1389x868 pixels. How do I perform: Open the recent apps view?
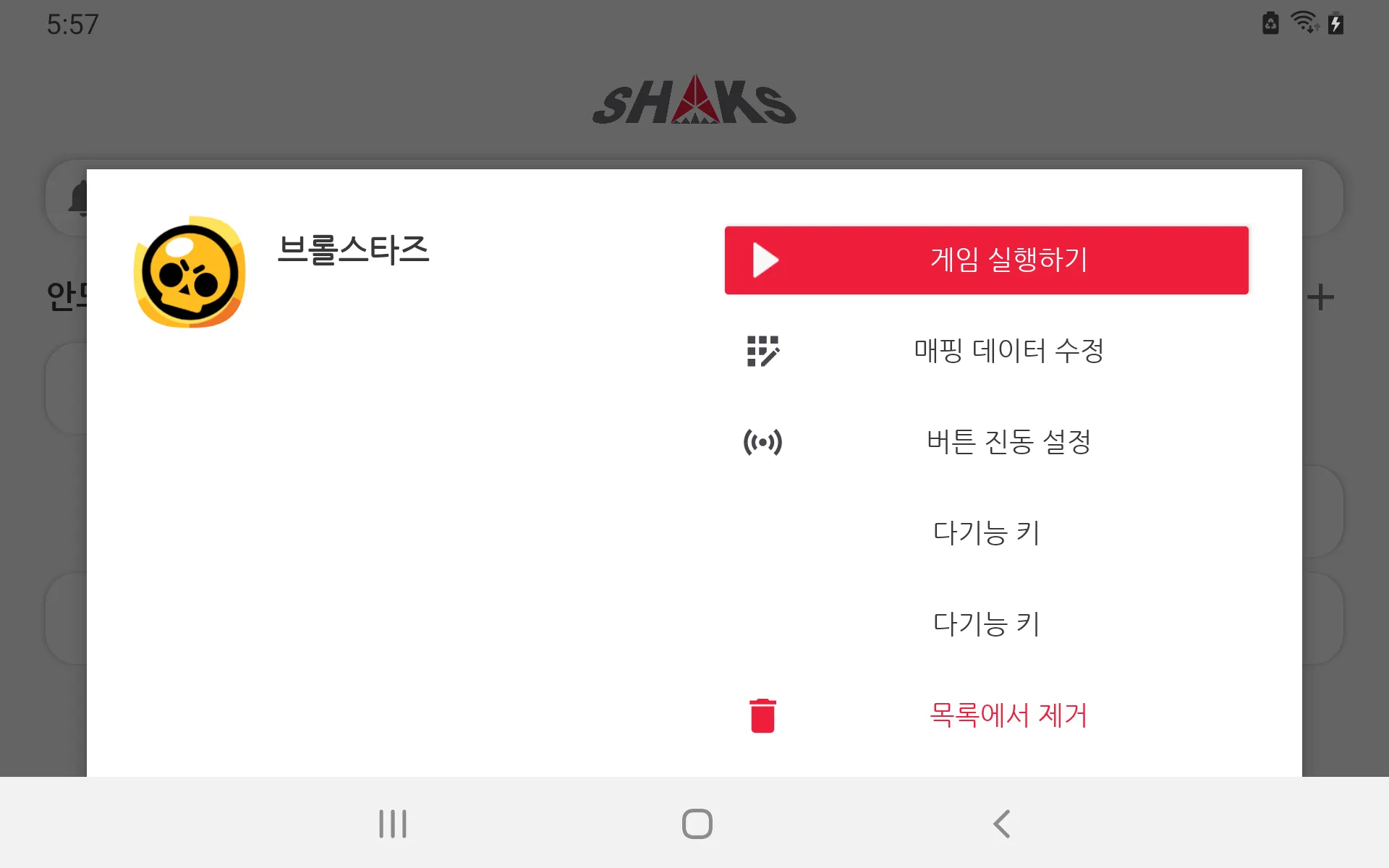(393, 824)
